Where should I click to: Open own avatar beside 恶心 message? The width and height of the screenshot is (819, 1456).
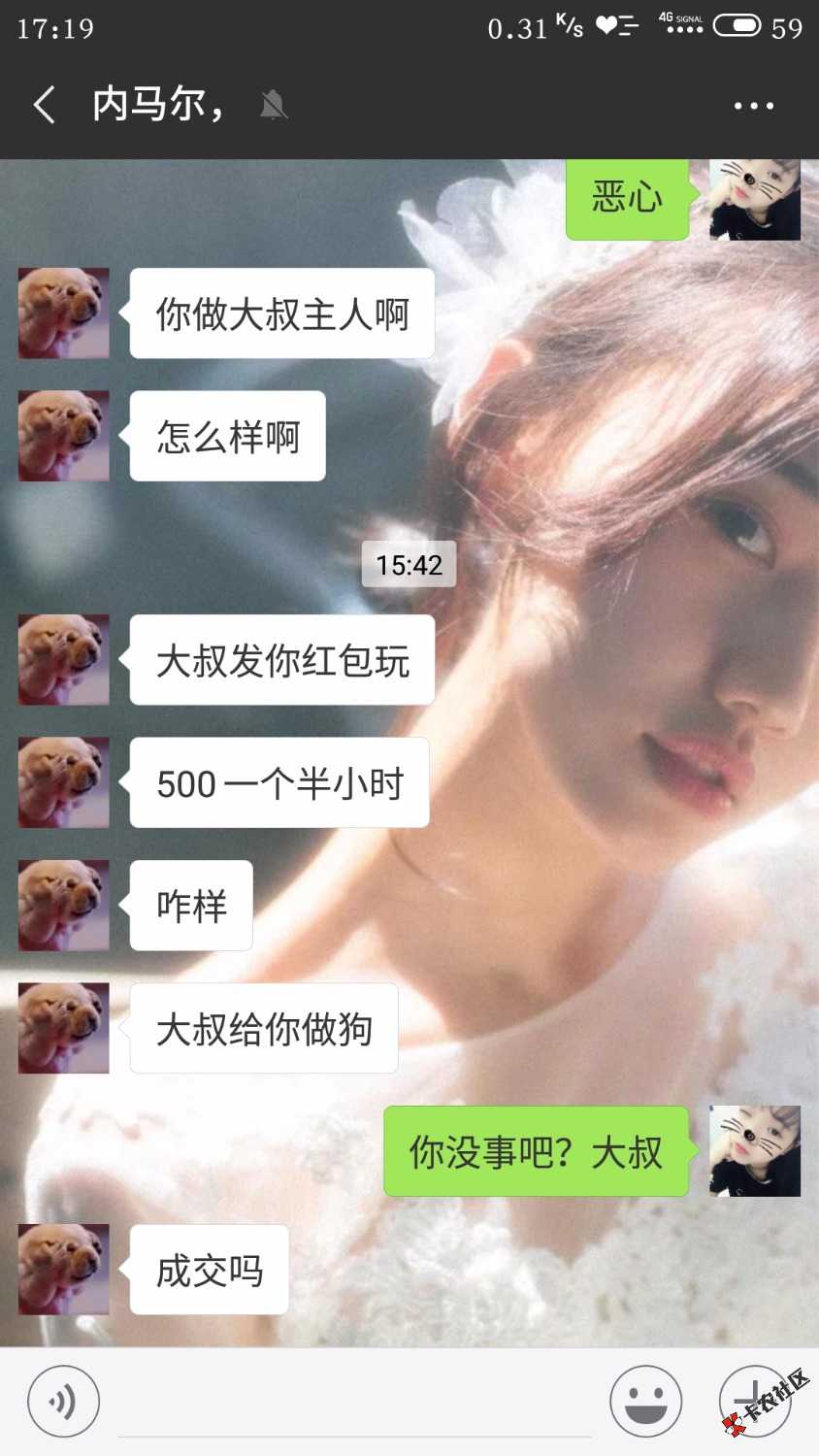click(755, 199)
